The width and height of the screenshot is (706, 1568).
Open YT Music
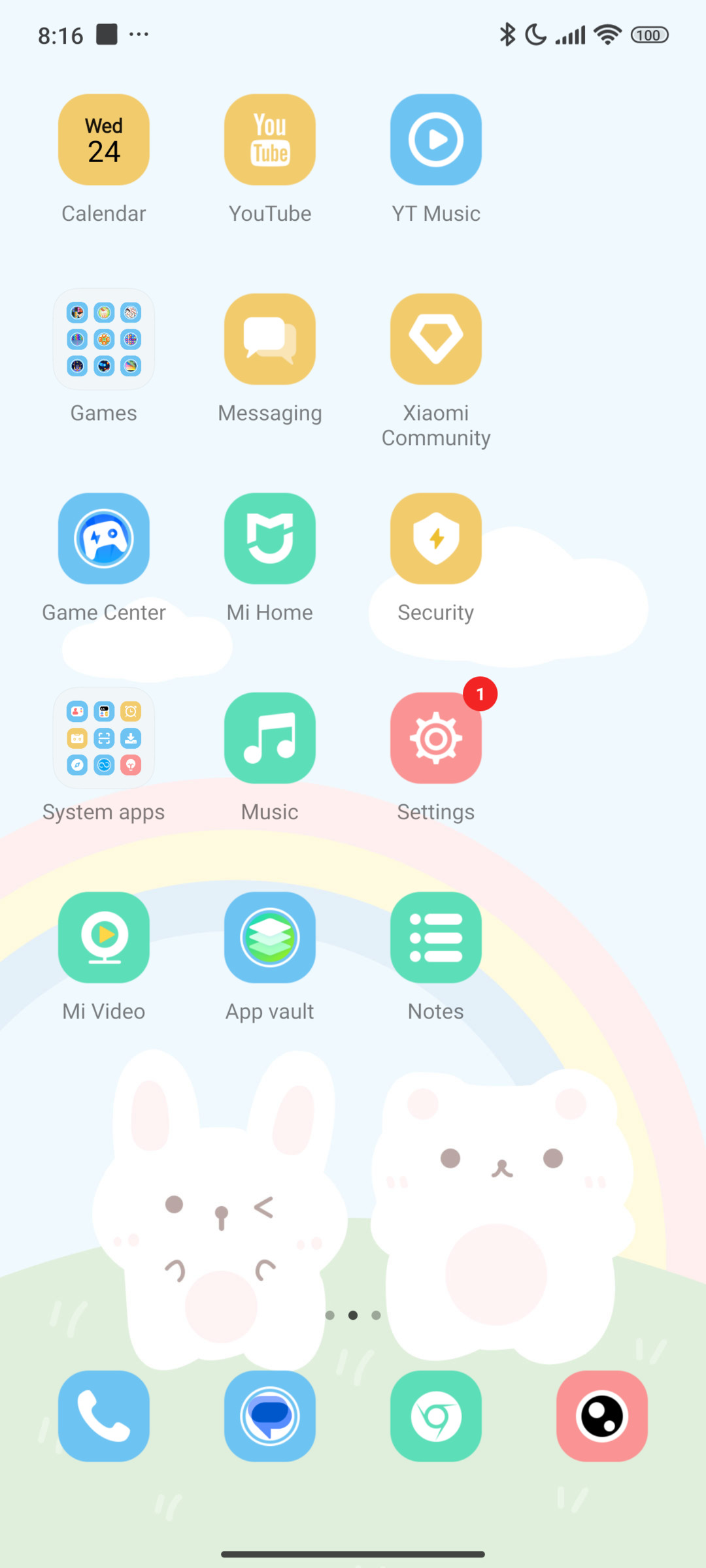tap(436, 140)
